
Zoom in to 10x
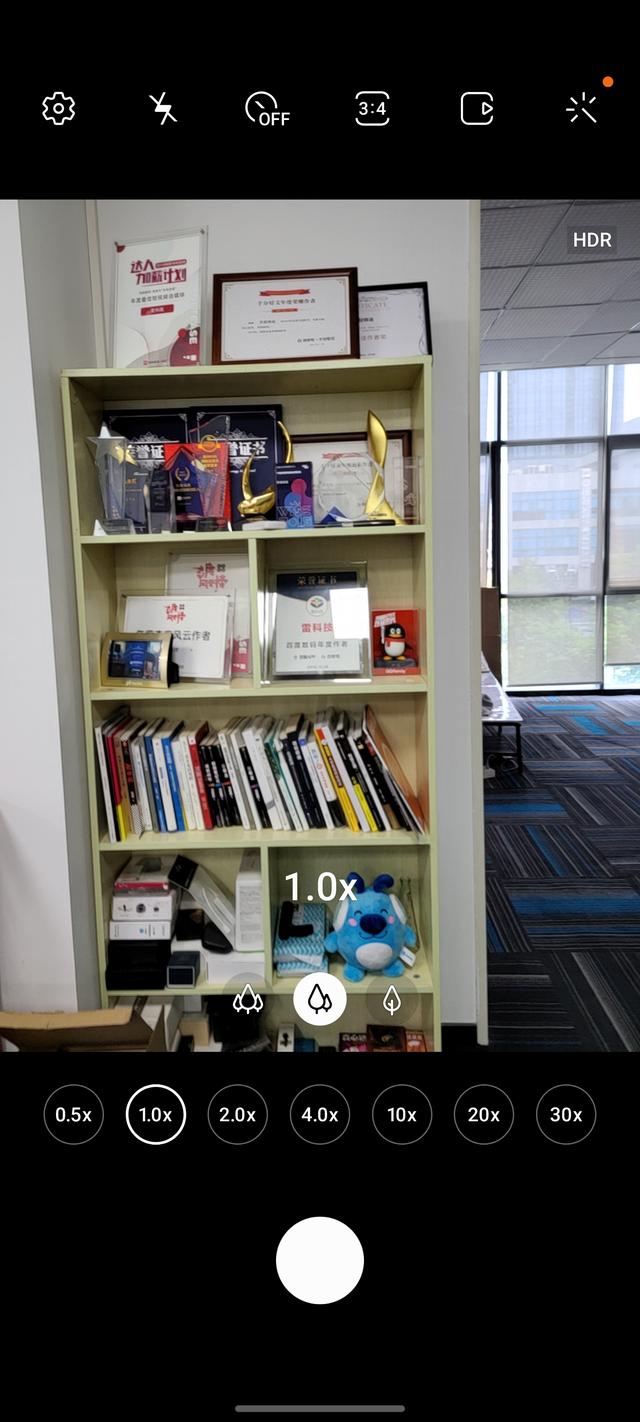tap(402, 1114)
